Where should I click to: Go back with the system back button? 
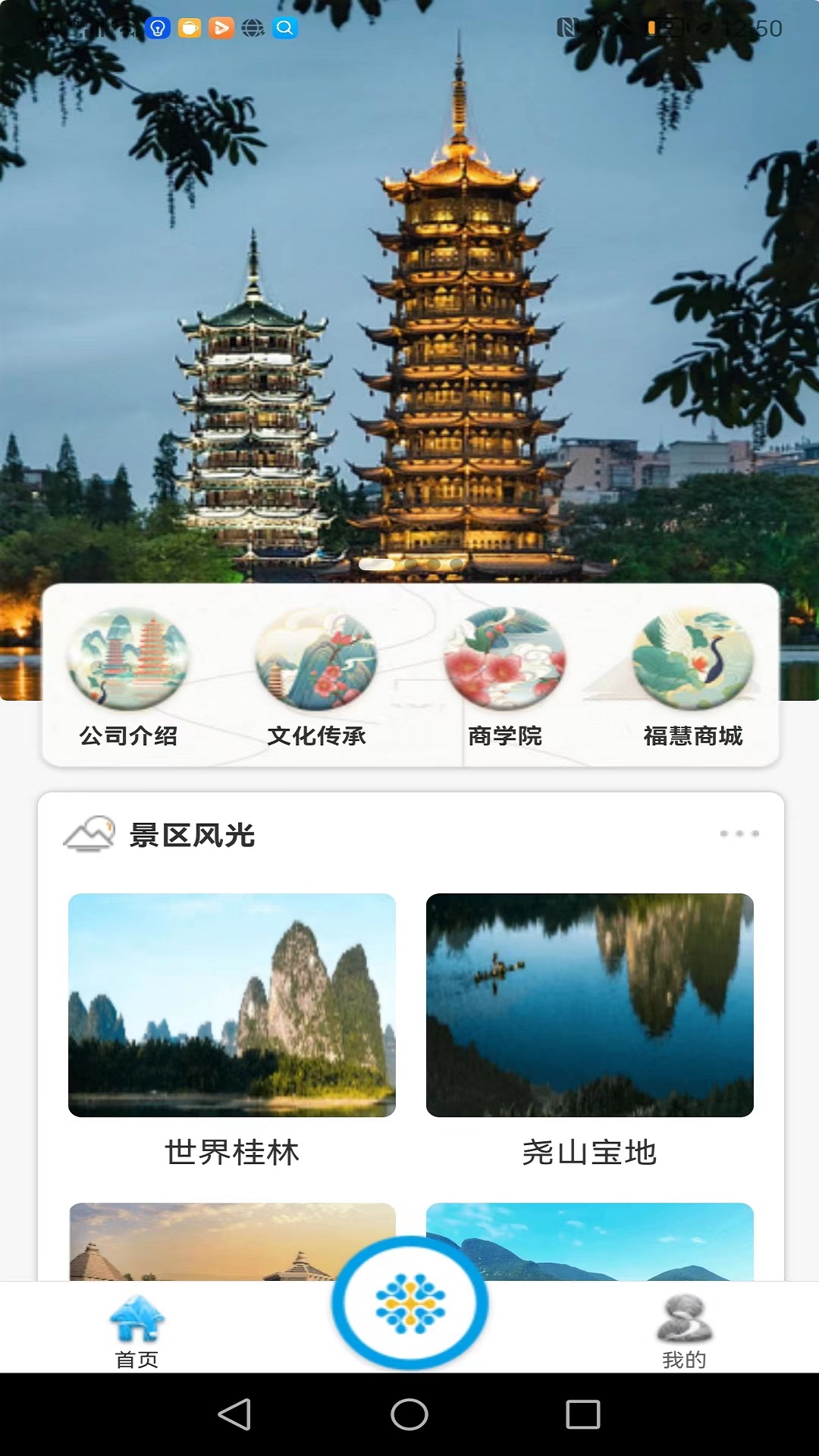click(x=234, y=1414)
